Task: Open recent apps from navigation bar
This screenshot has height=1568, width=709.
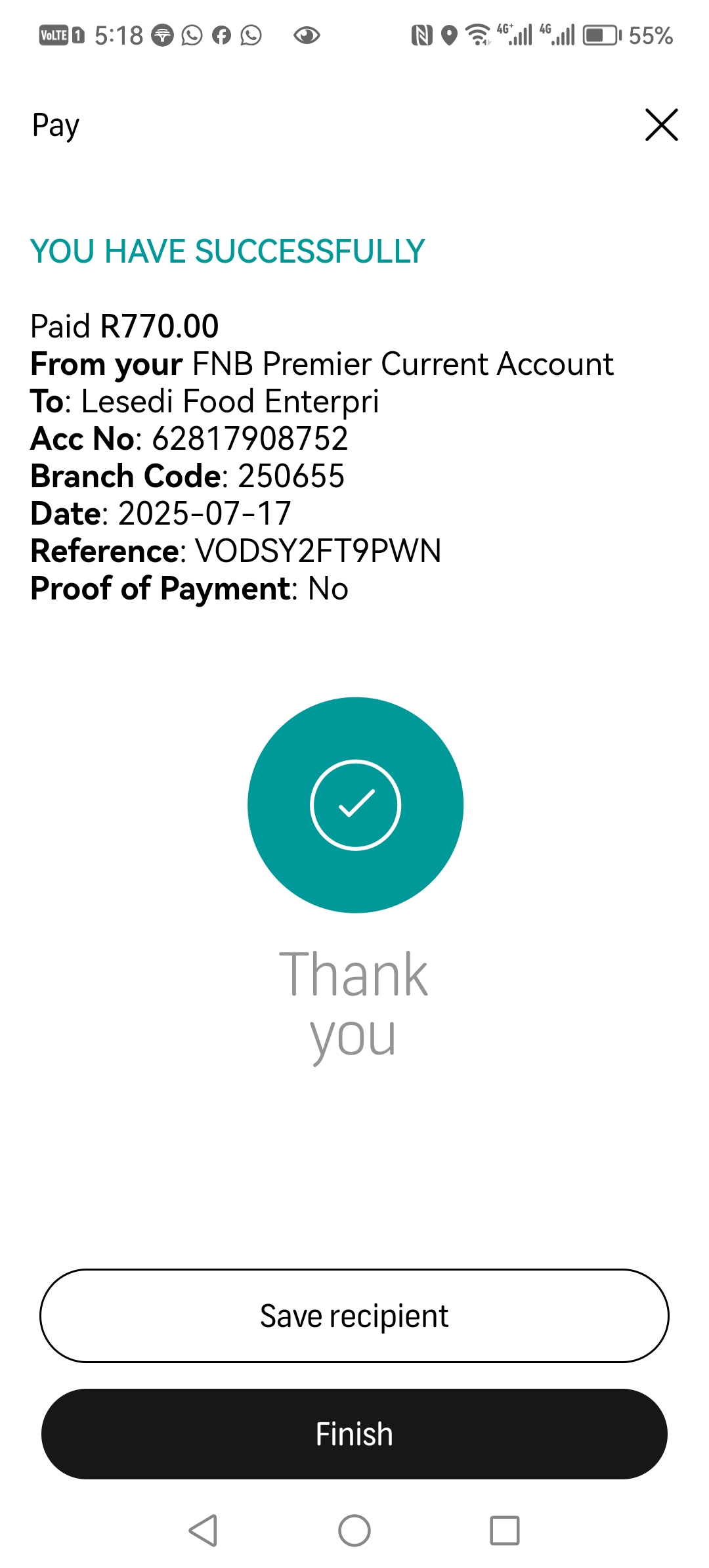Action: coord(505,1531)
